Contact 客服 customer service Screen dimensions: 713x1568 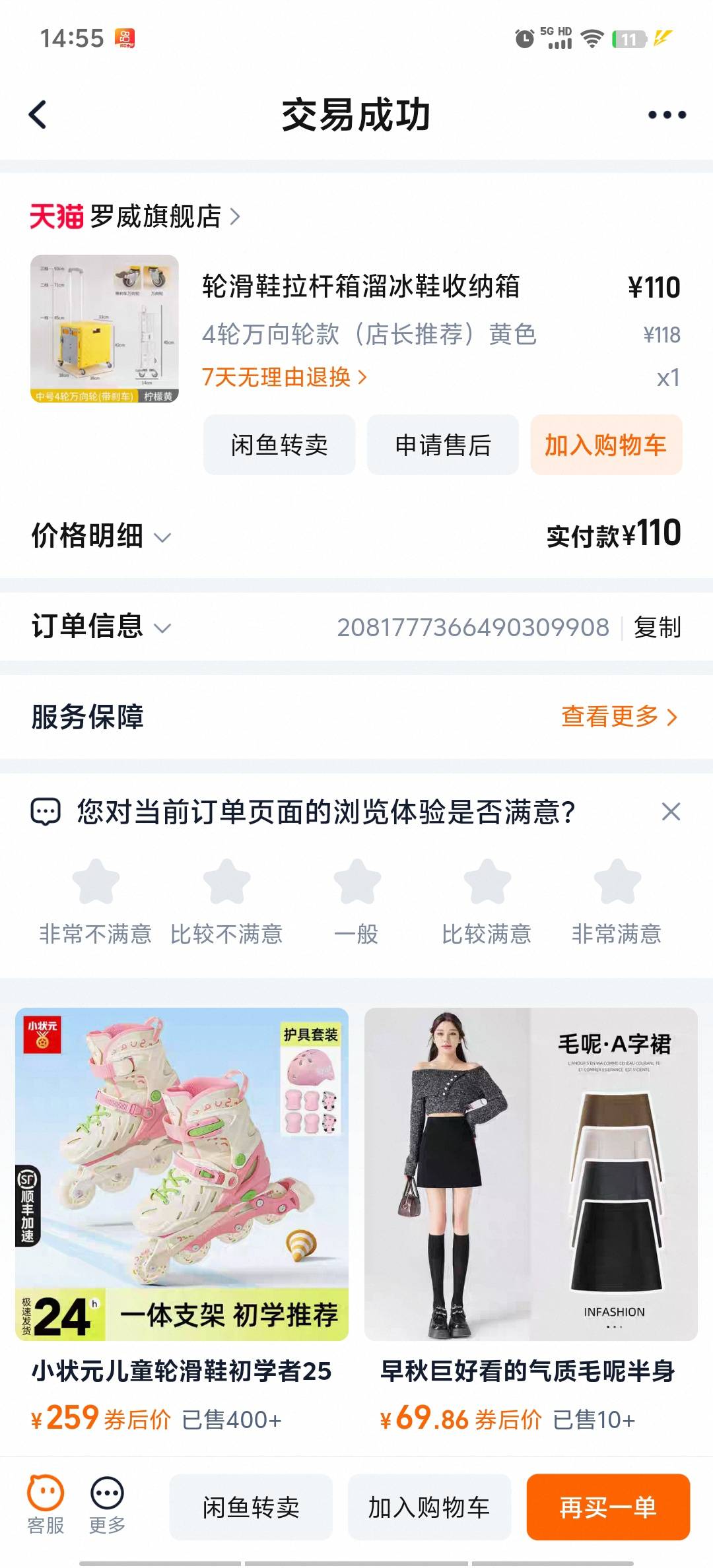pyautogui.click(x=46, y=1505)
